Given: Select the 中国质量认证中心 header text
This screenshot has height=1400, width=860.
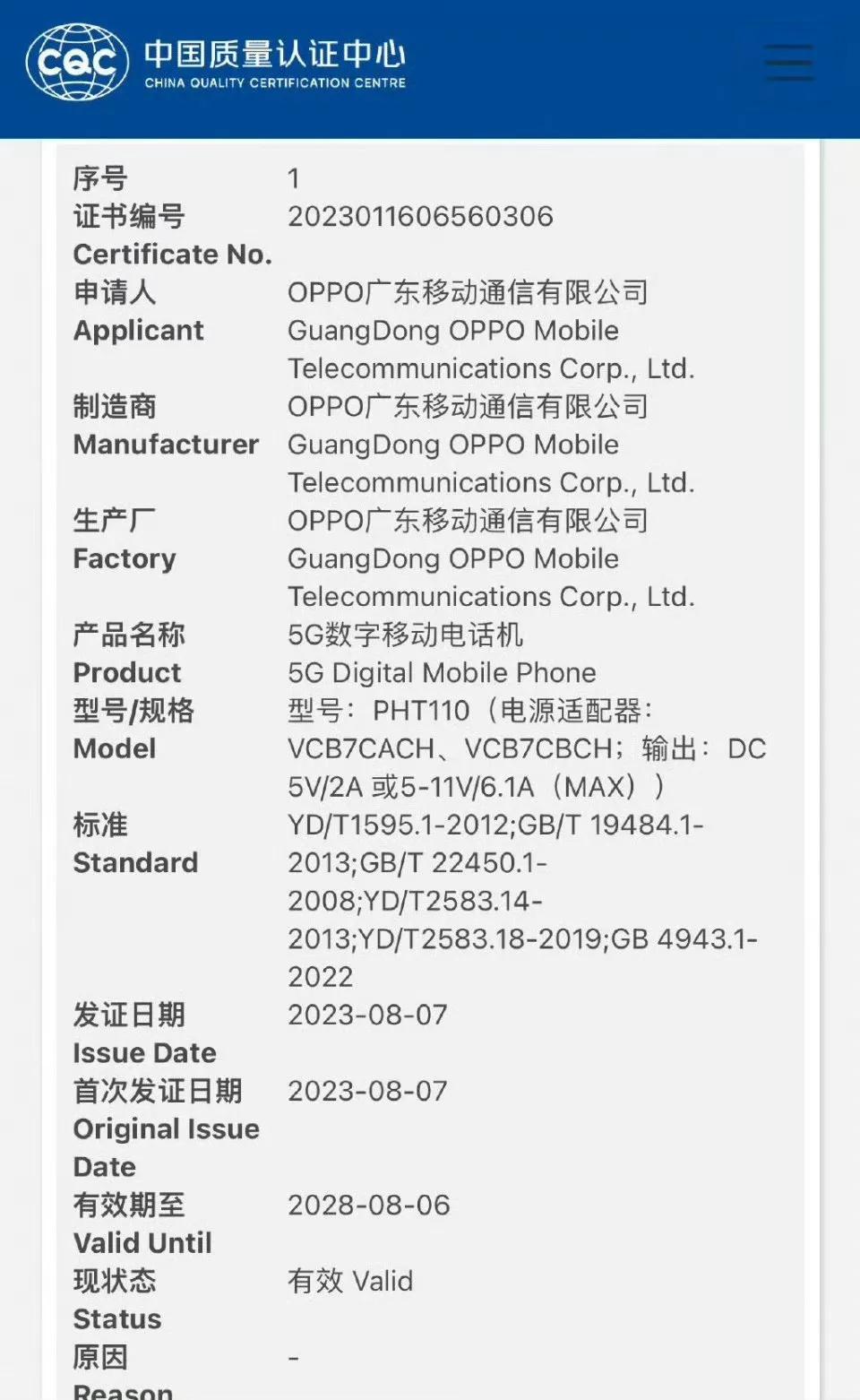Looking at the screenshot, I should [271, 52].
